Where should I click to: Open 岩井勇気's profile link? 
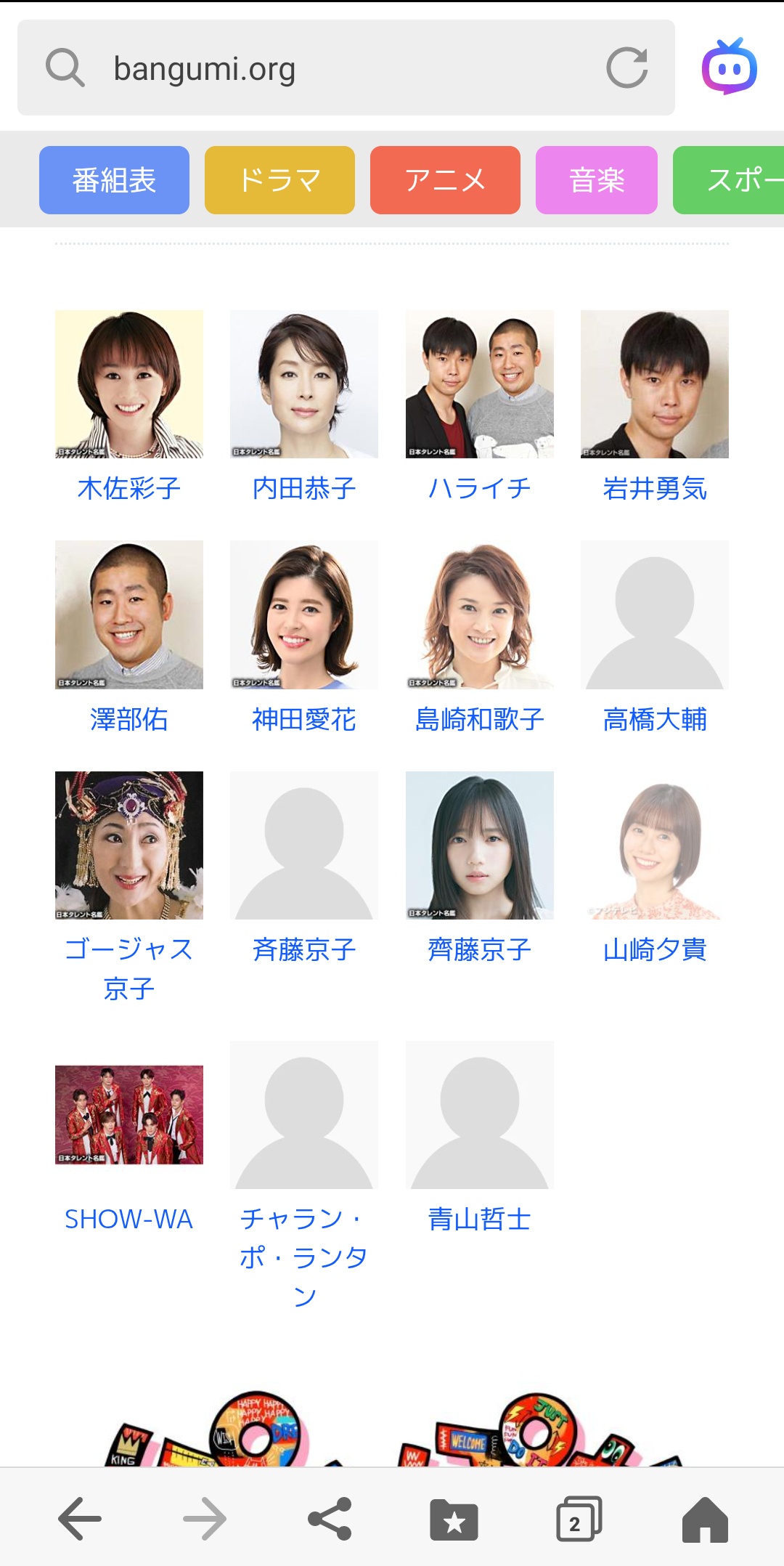point(654,488)
